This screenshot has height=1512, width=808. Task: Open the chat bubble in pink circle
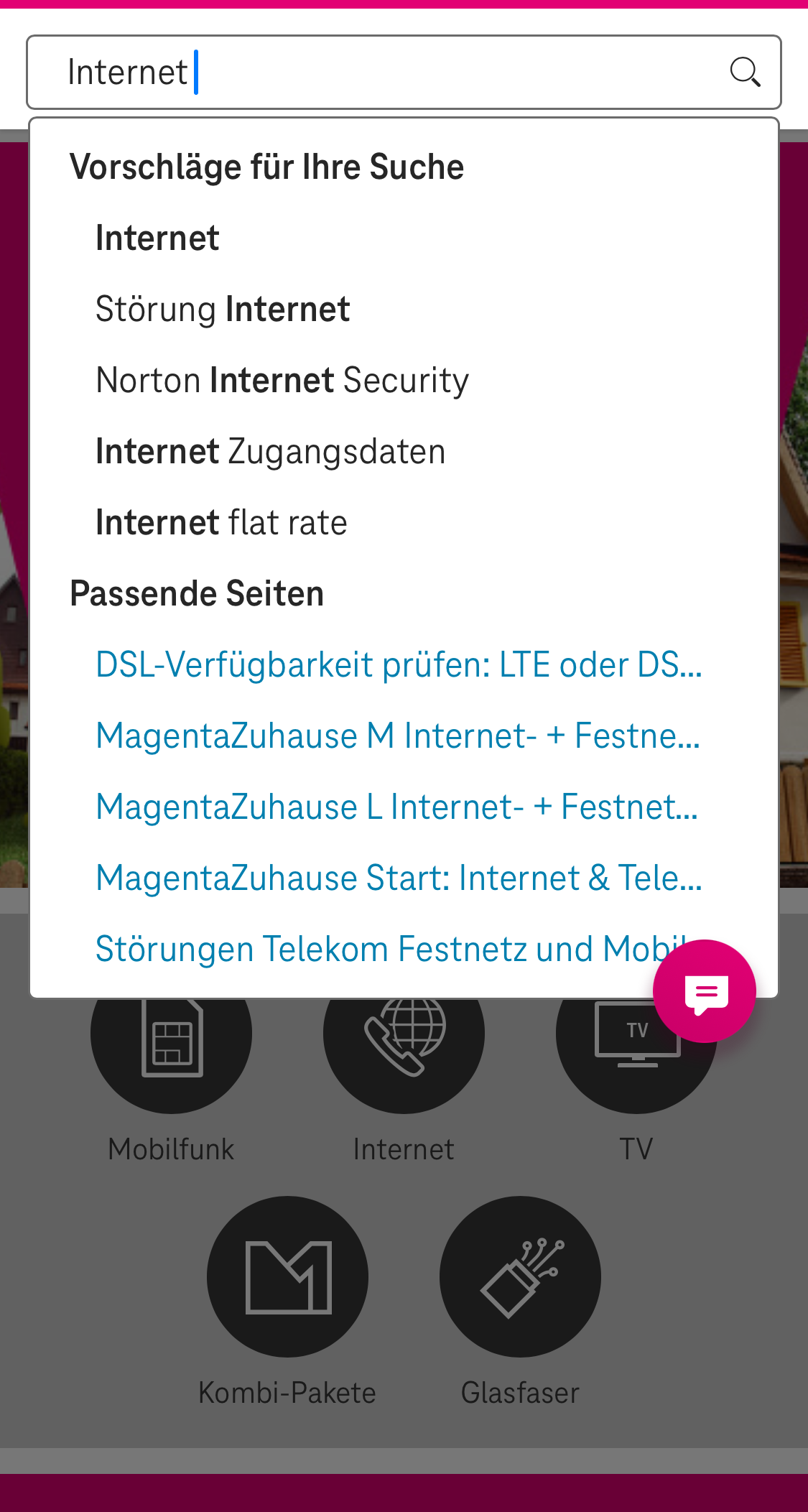pos(705,992)
